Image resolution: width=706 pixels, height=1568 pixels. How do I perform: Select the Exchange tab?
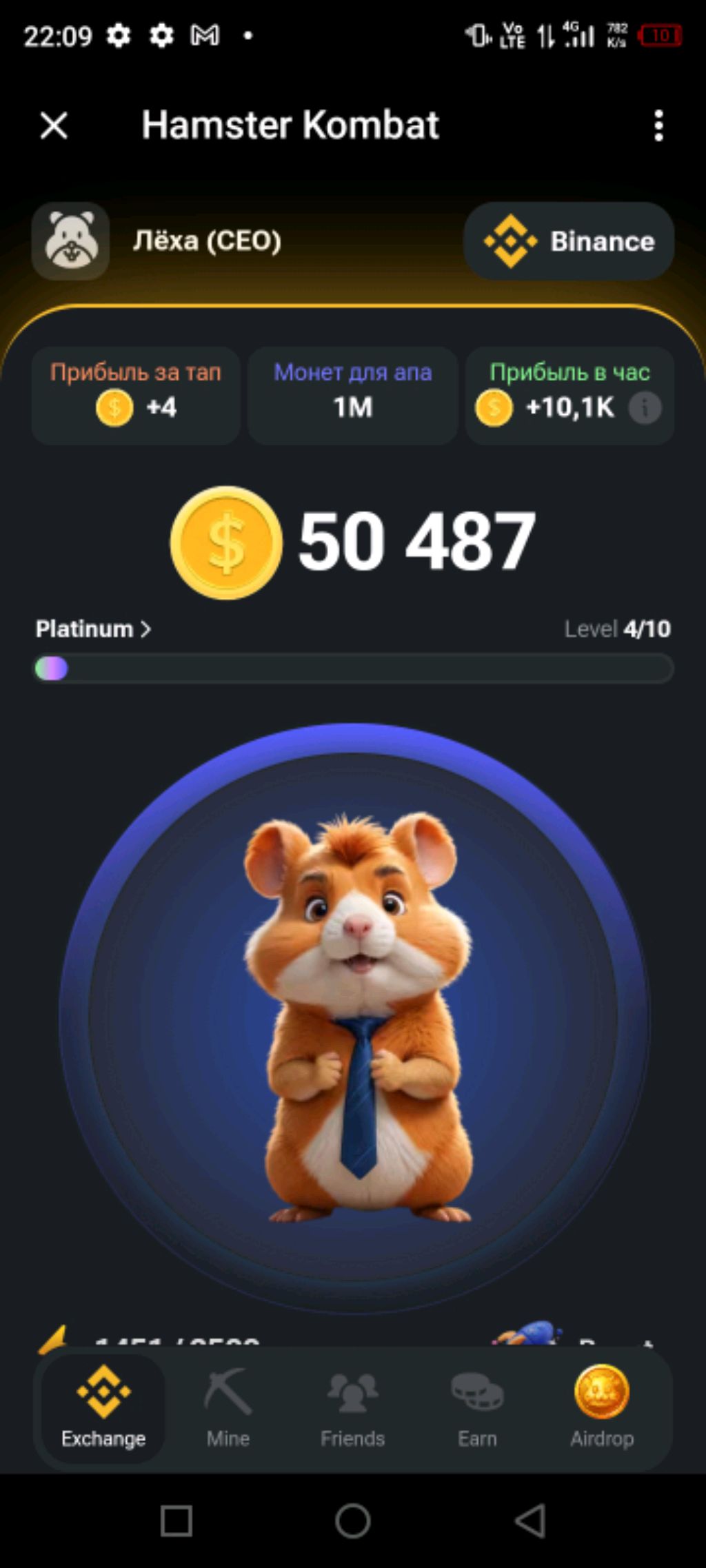coord(103,1407)
